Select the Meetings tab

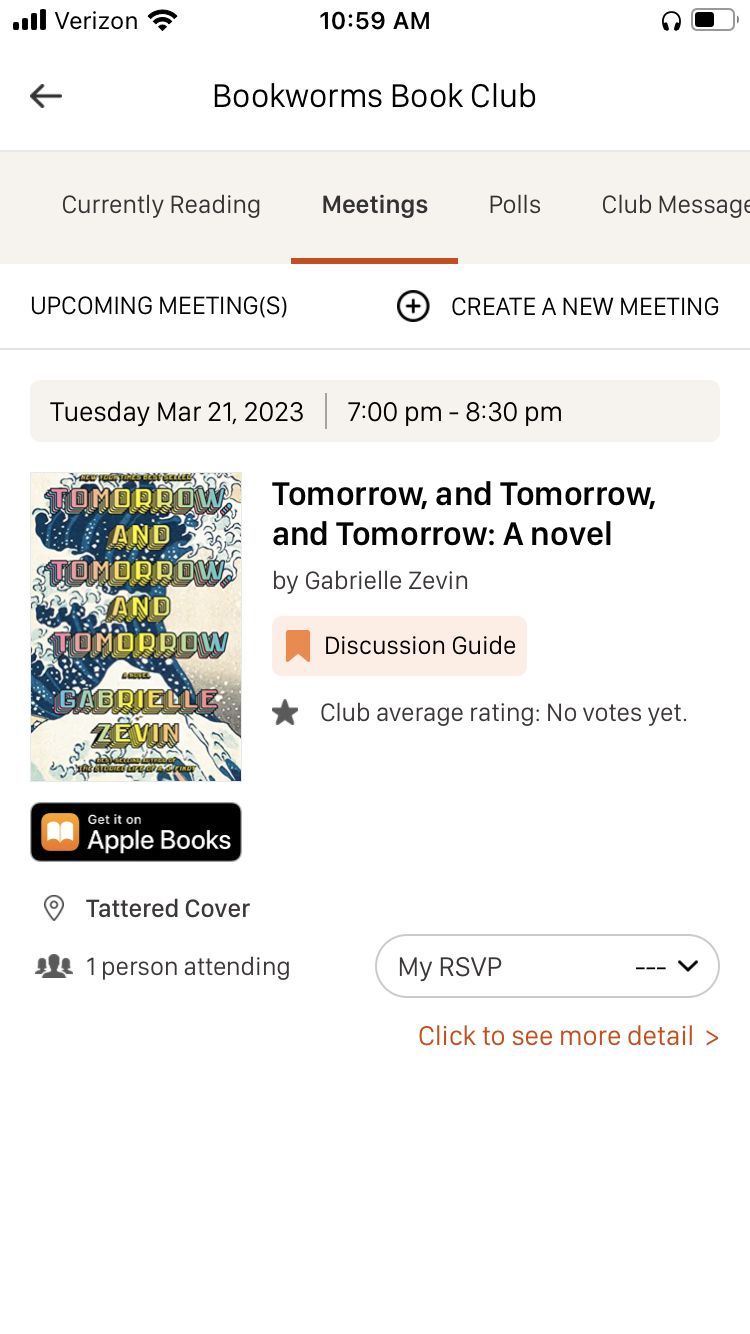(375, 205)
